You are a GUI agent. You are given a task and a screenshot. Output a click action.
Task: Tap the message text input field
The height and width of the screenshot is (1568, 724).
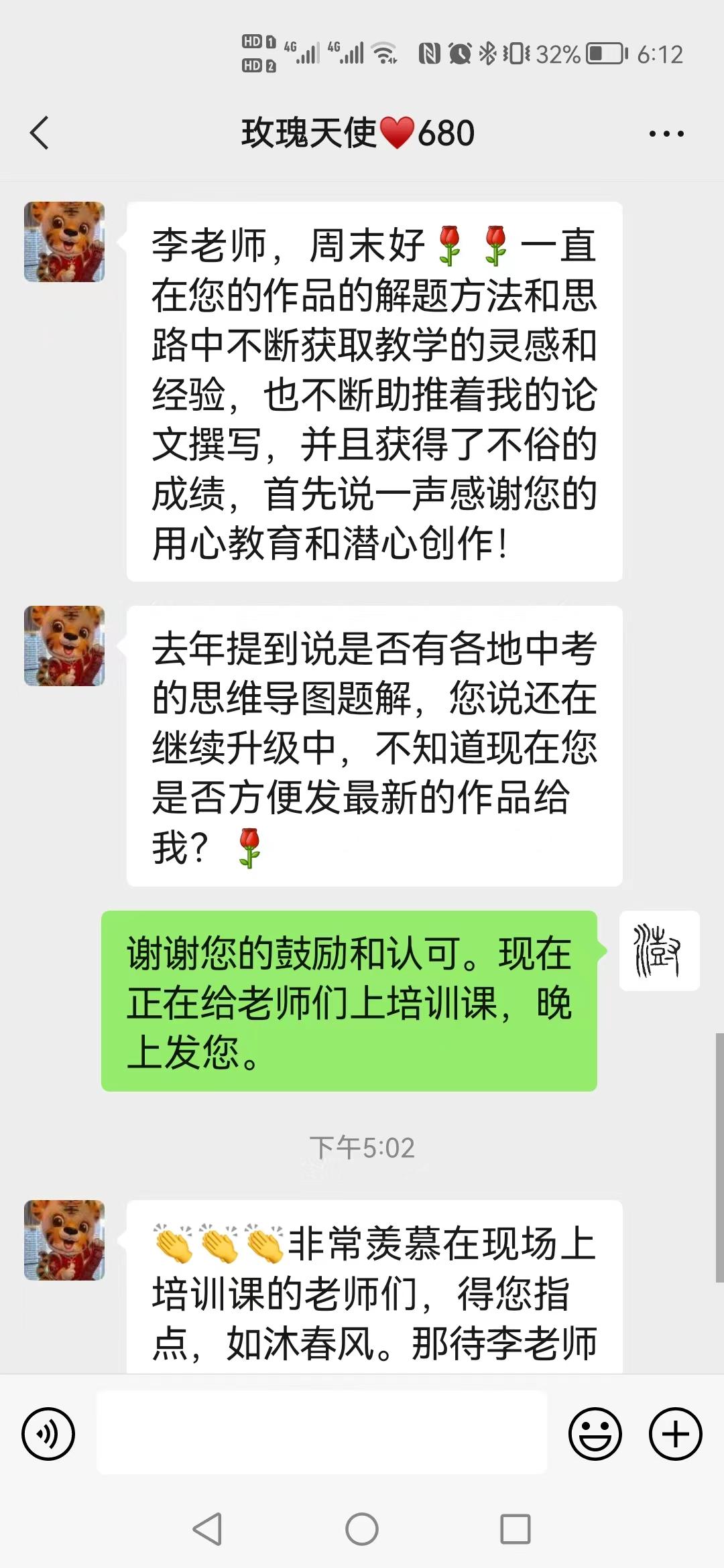pos(322,1432)
